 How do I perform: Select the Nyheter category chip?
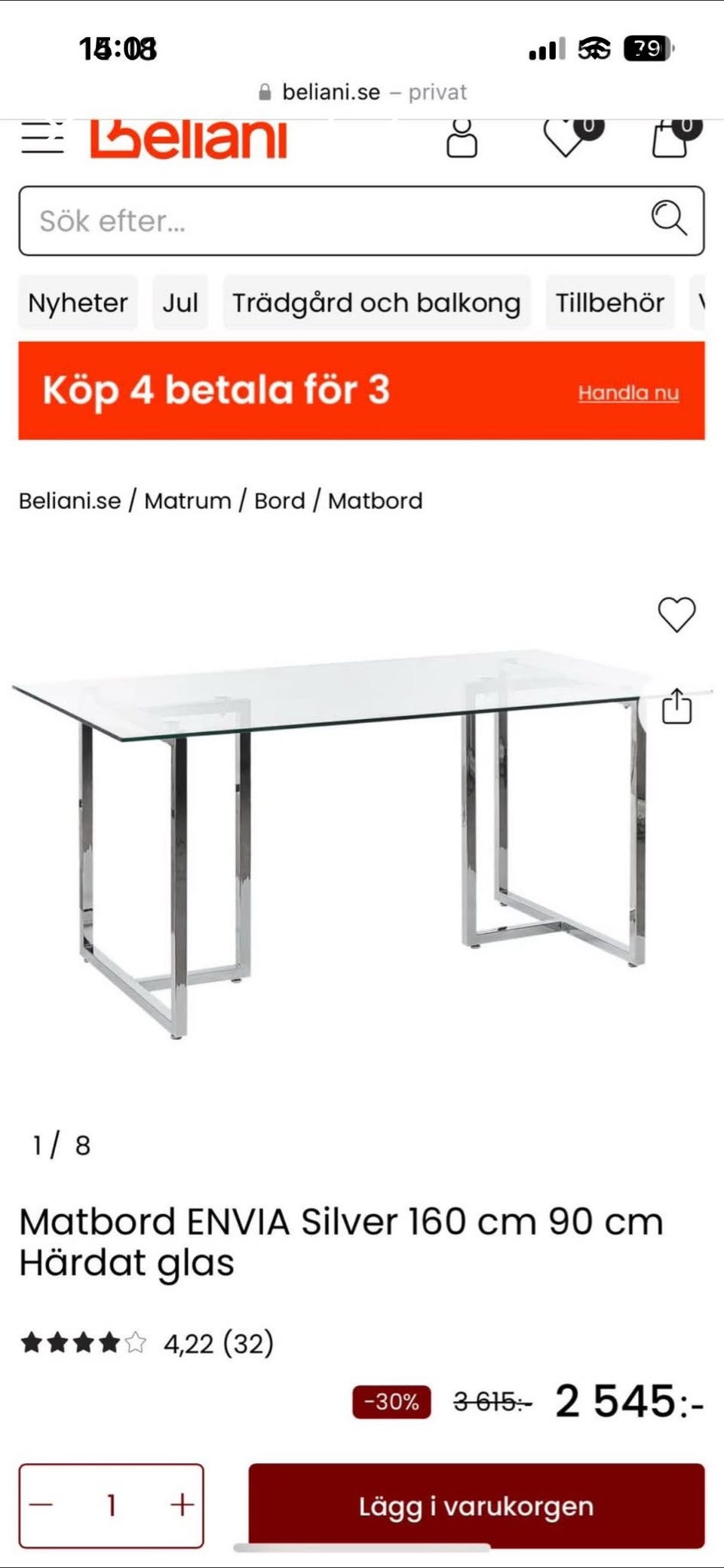78,303
